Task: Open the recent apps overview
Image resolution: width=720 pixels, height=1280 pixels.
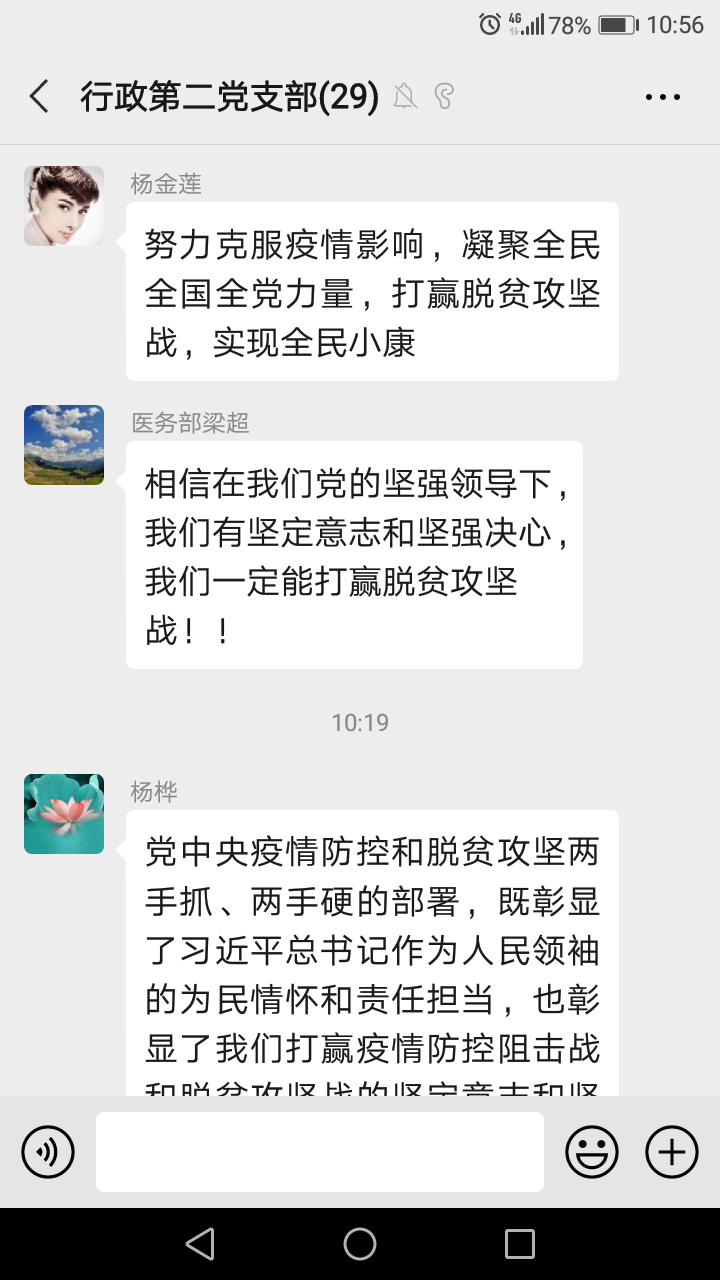Action: click(x=520, y=1244)
